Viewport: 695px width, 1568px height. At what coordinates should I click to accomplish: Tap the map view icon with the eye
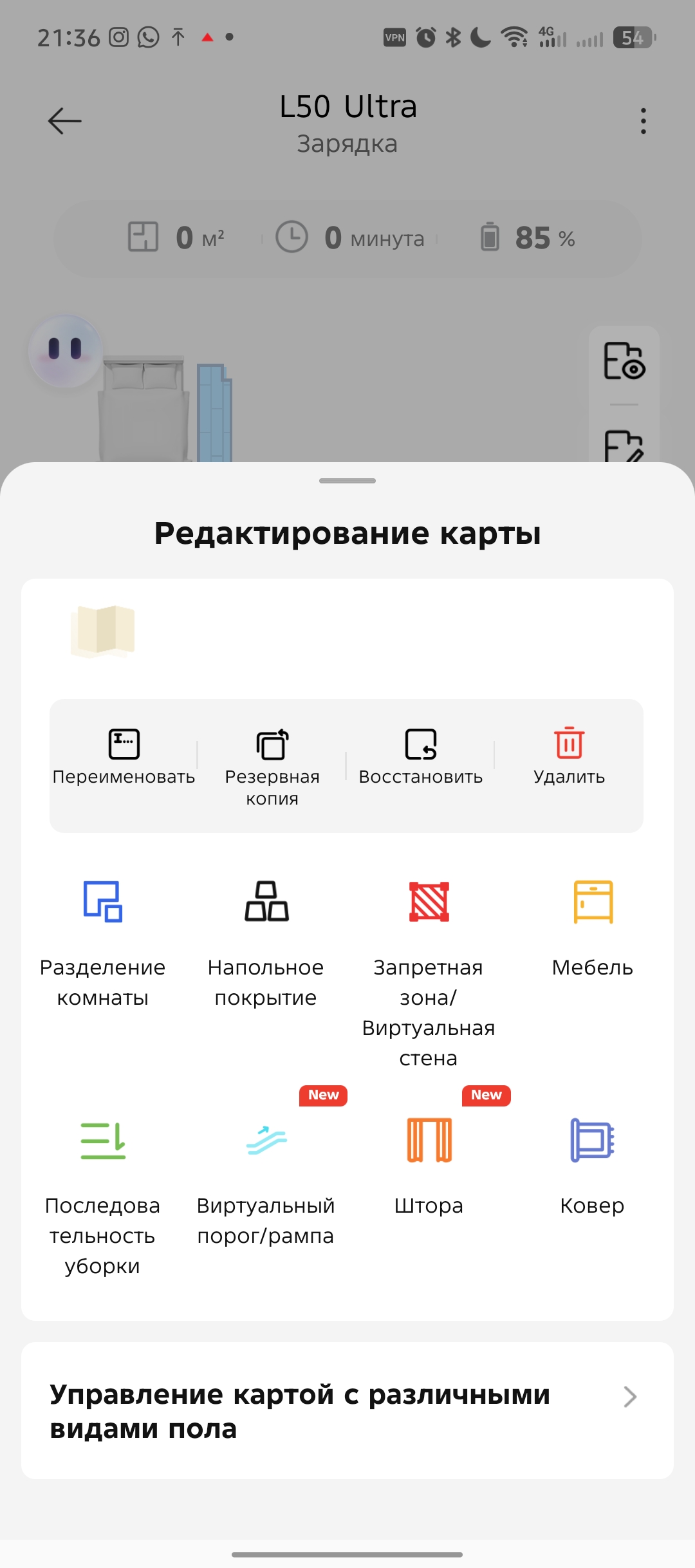(624, 361)
